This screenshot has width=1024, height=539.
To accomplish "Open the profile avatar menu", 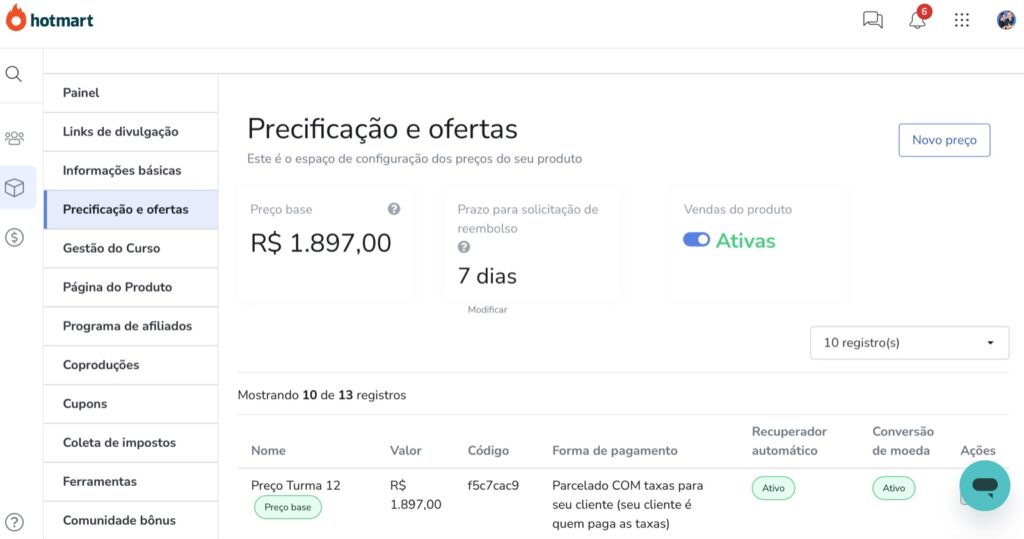I will 1006,20.
